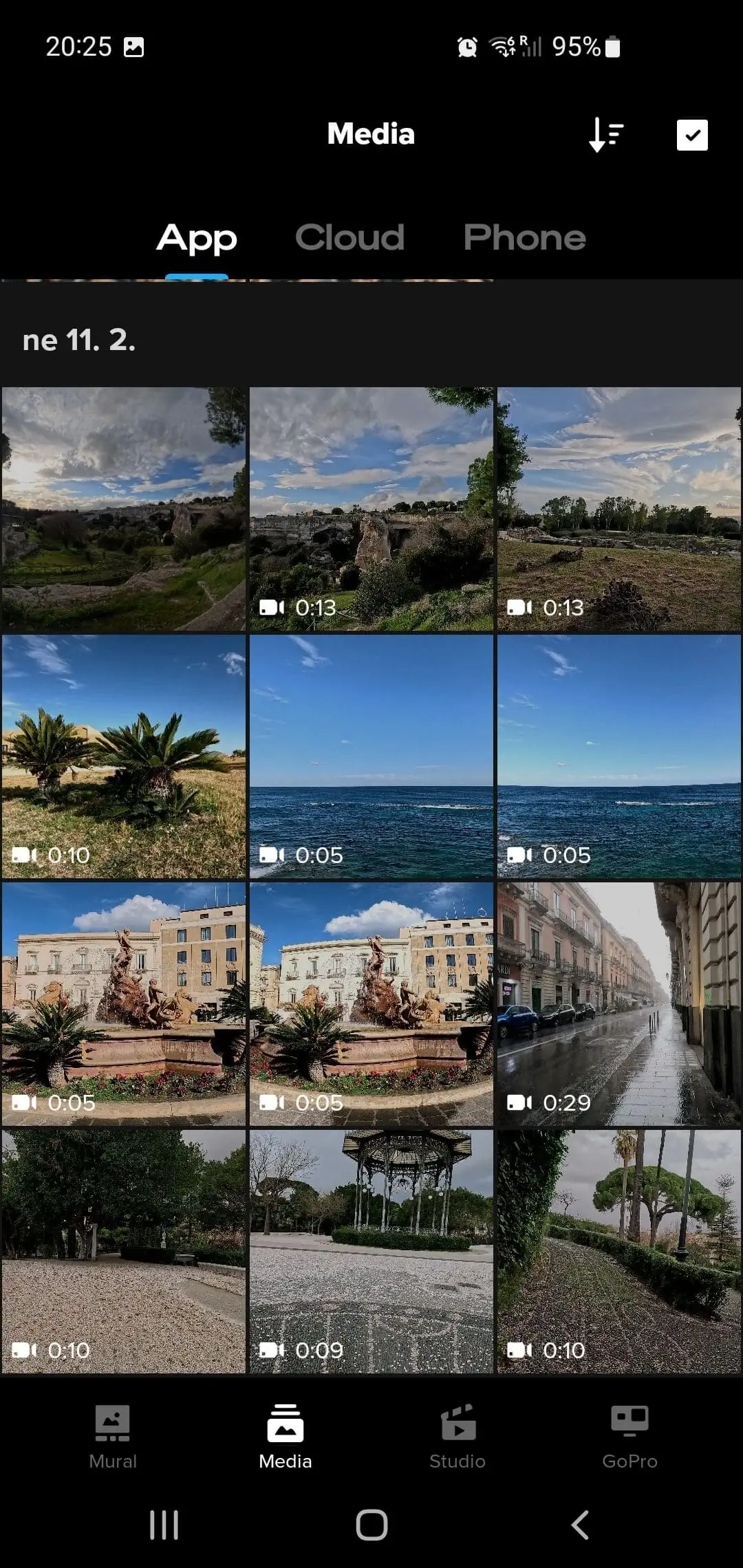Switch to the Phone tab

click(x=524, y=238)
